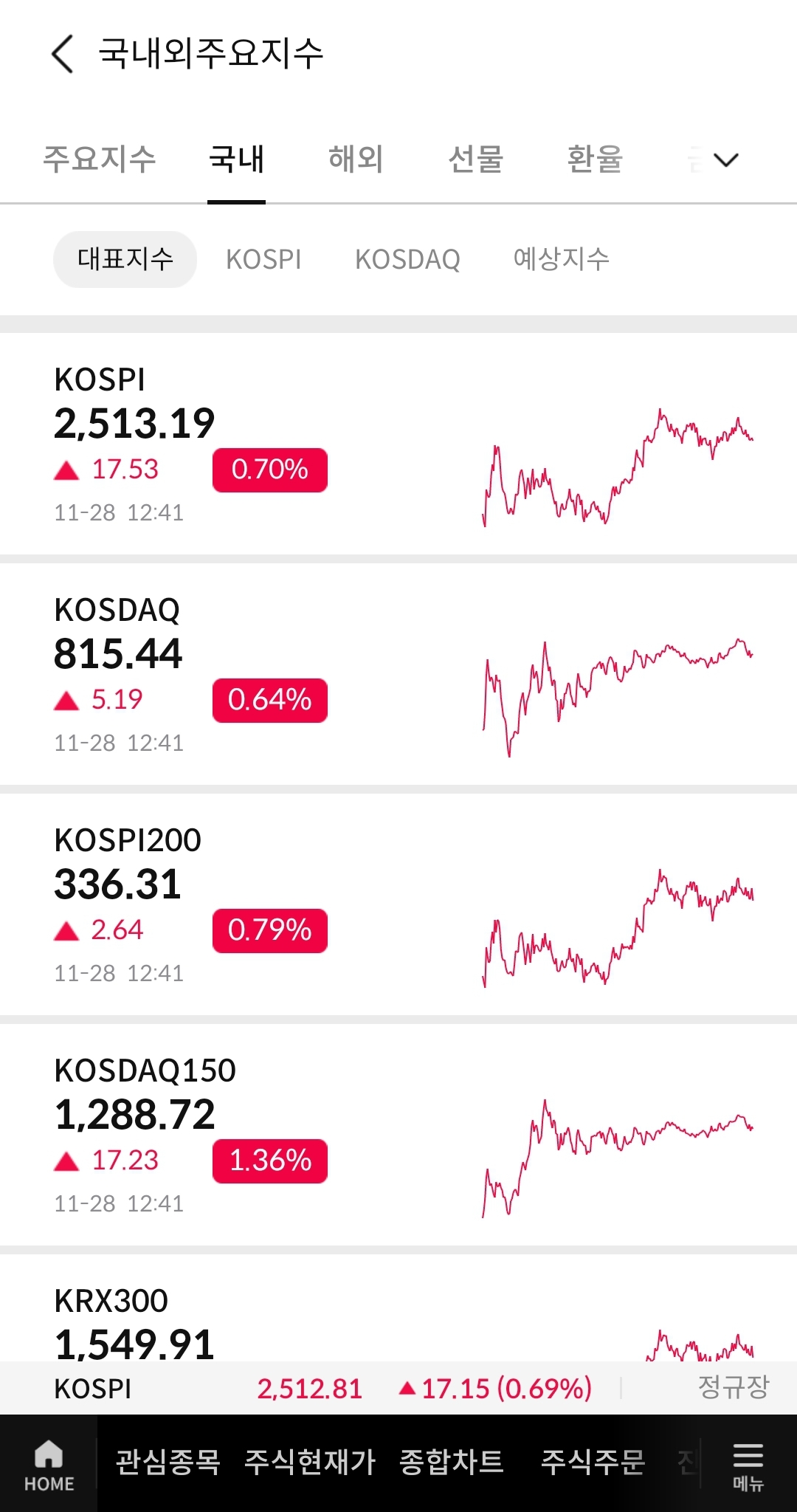
Task: Open 관심종목 watchlist
Action: 168,1462
